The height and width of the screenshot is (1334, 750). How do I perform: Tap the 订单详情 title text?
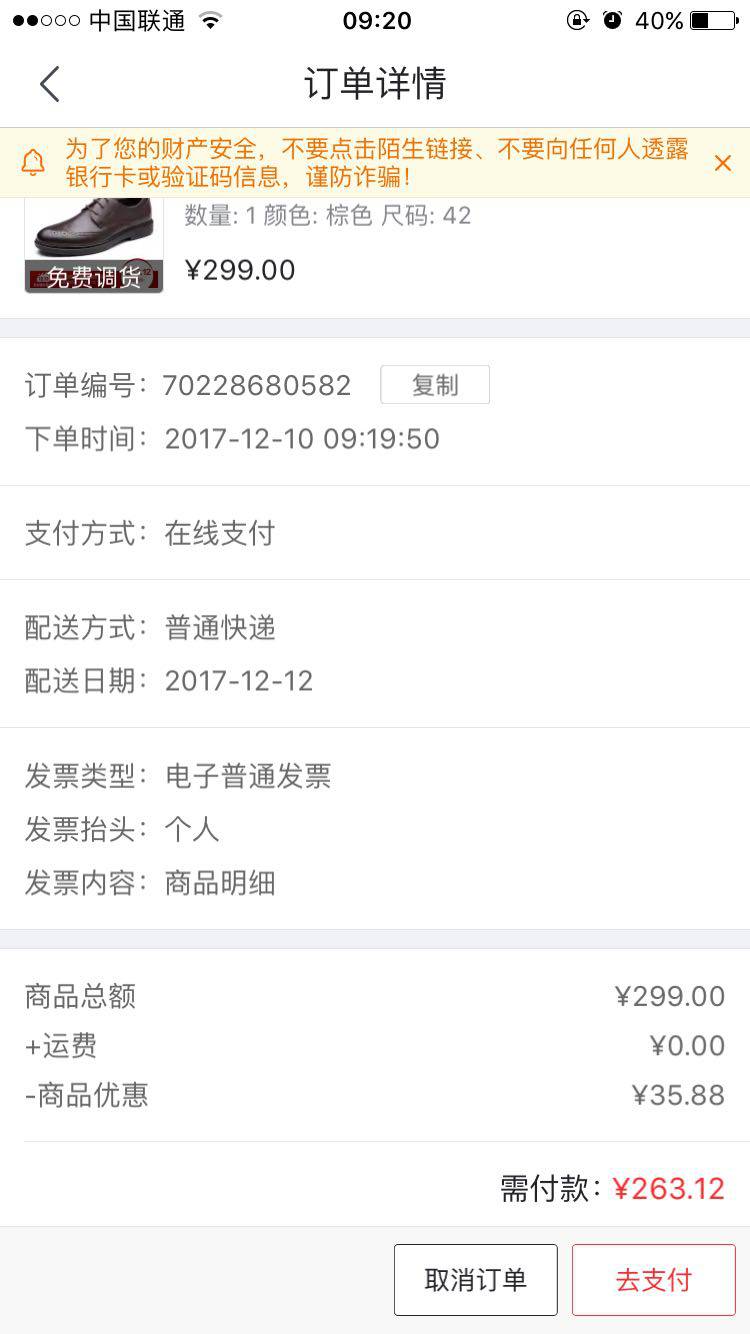(375, 84)
